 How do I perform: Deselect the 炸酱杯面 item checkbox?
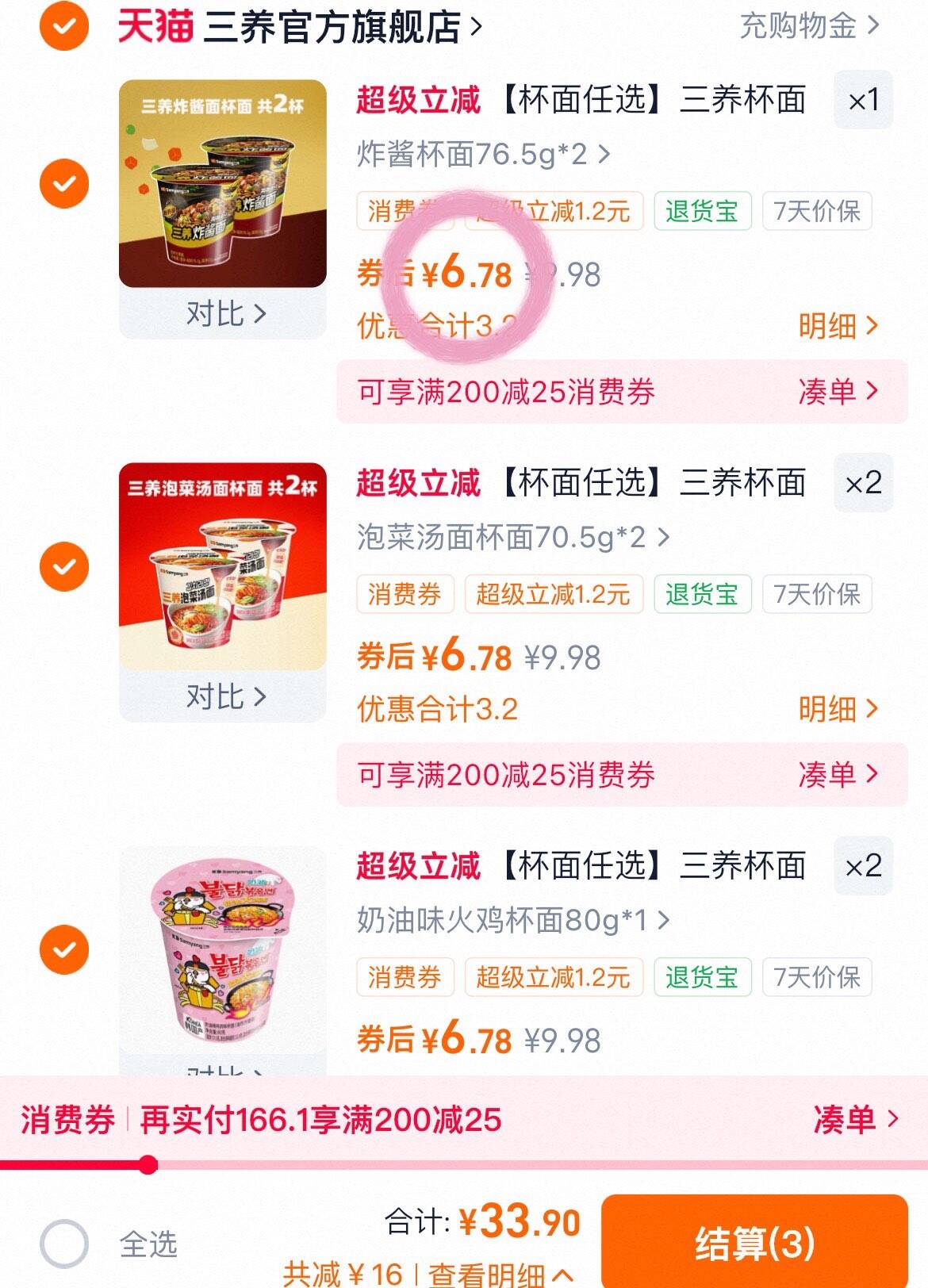(x=67, y=182)
